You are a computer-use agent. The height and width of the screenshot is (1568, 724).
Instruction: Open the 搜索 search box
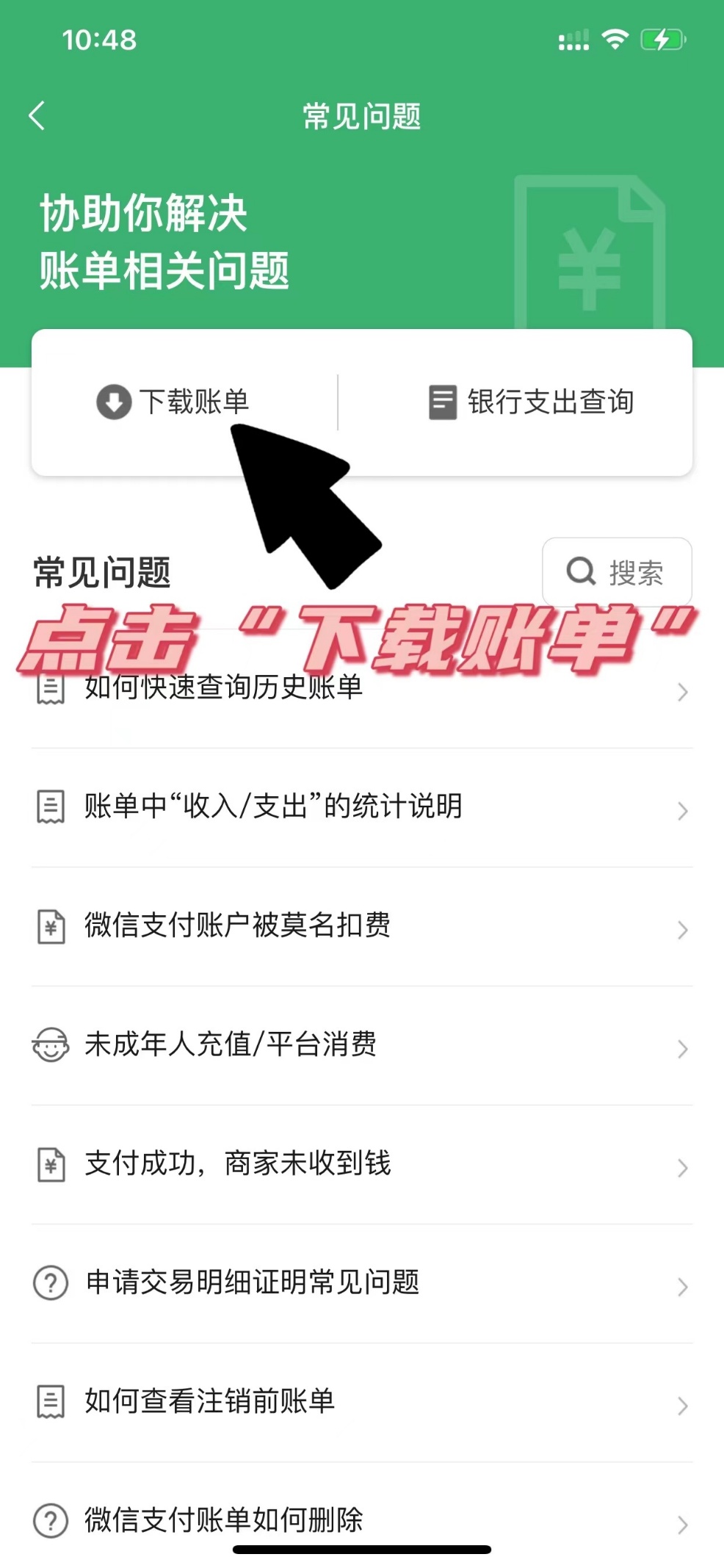pos(616,572)
